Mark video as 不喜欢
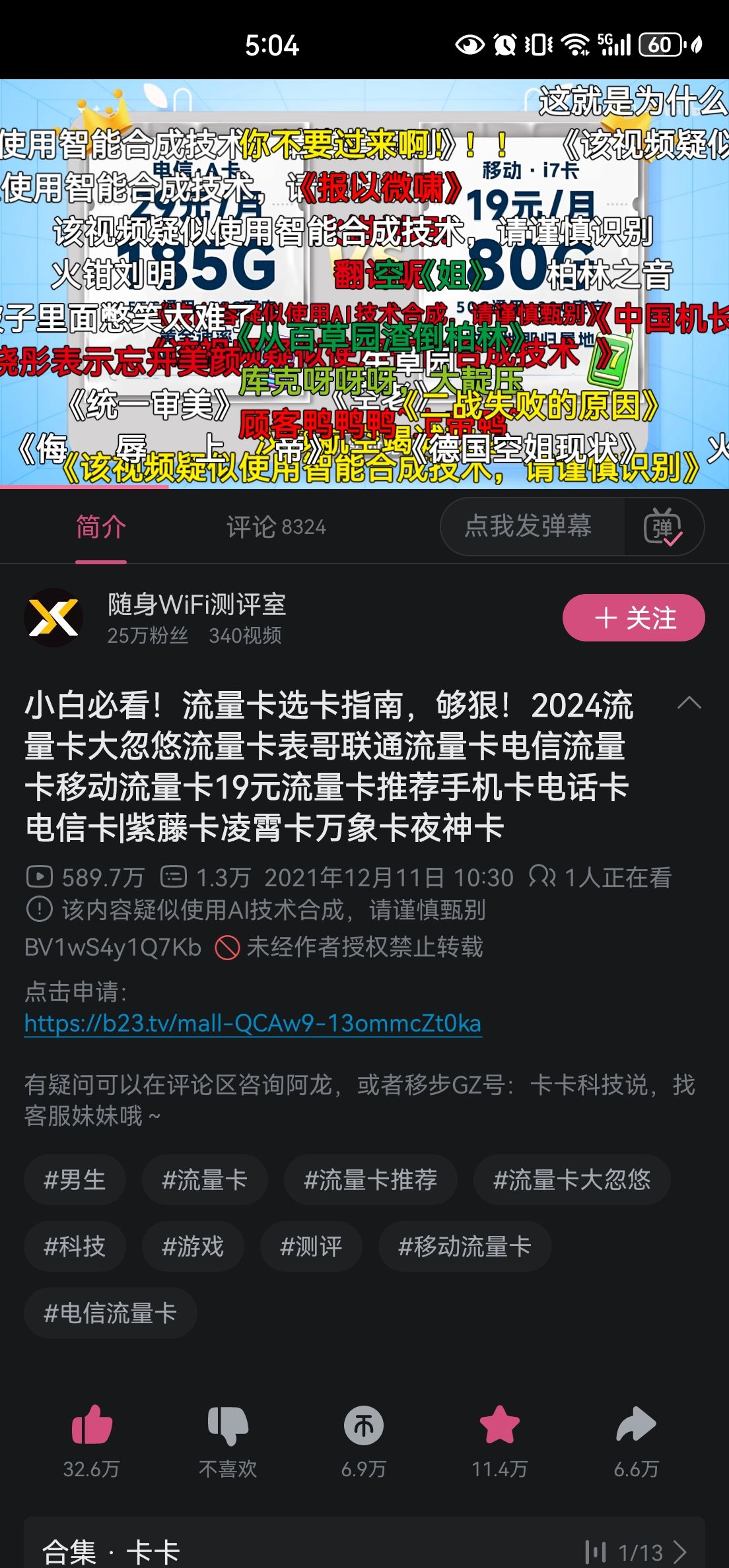 pyautogui.click(x=228, y=1425)
